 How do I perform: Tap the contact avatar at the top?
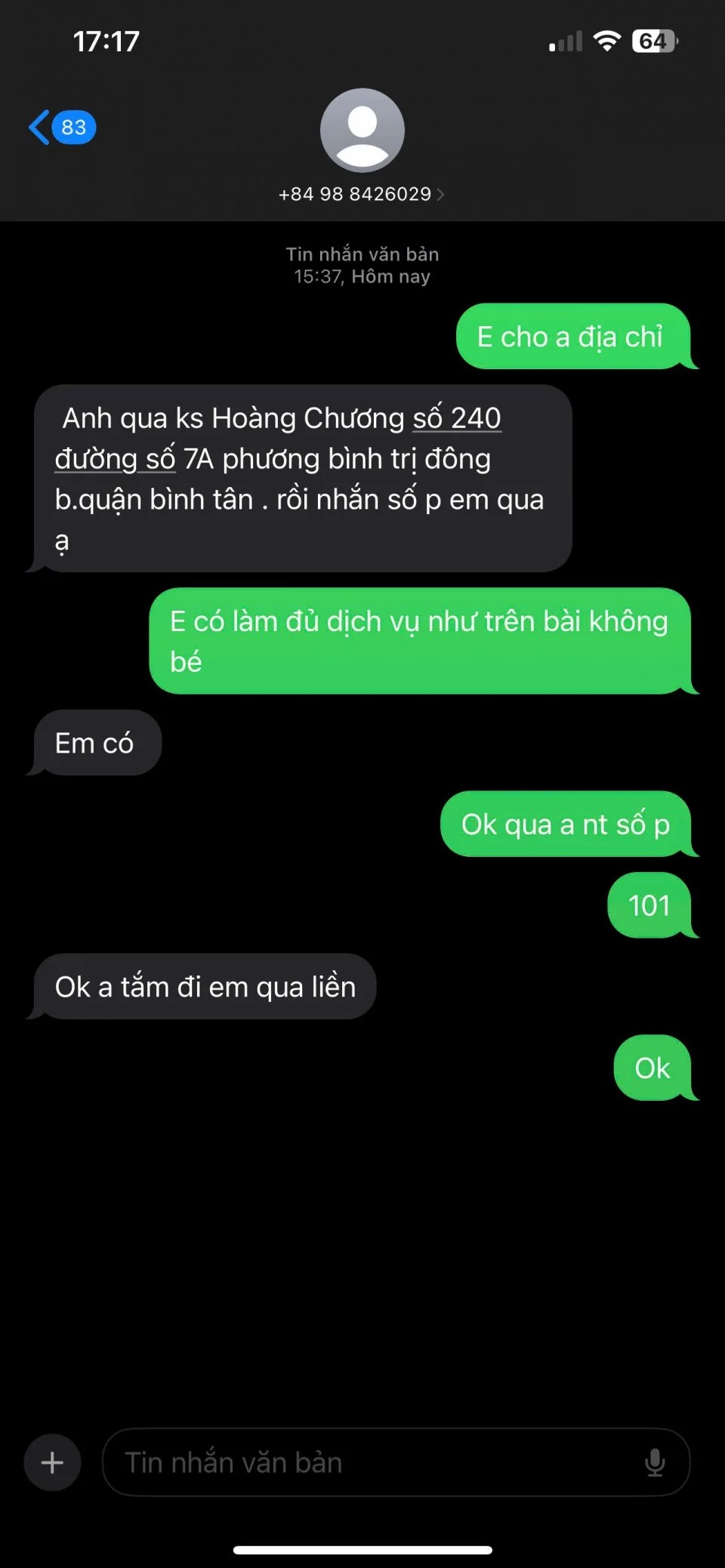pos(362,130)
